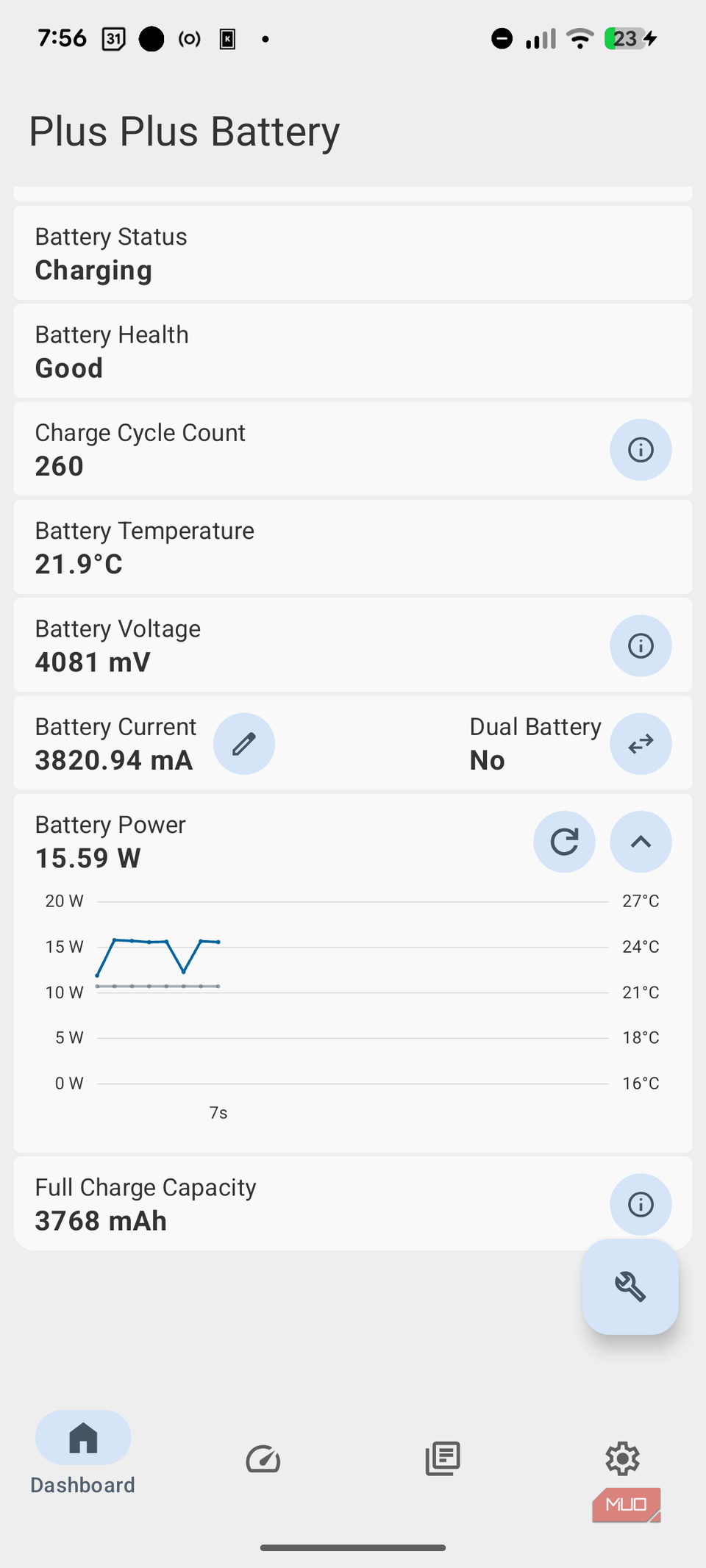
Task: Tap the home icon above Dashboard label
Action: 82,1437
